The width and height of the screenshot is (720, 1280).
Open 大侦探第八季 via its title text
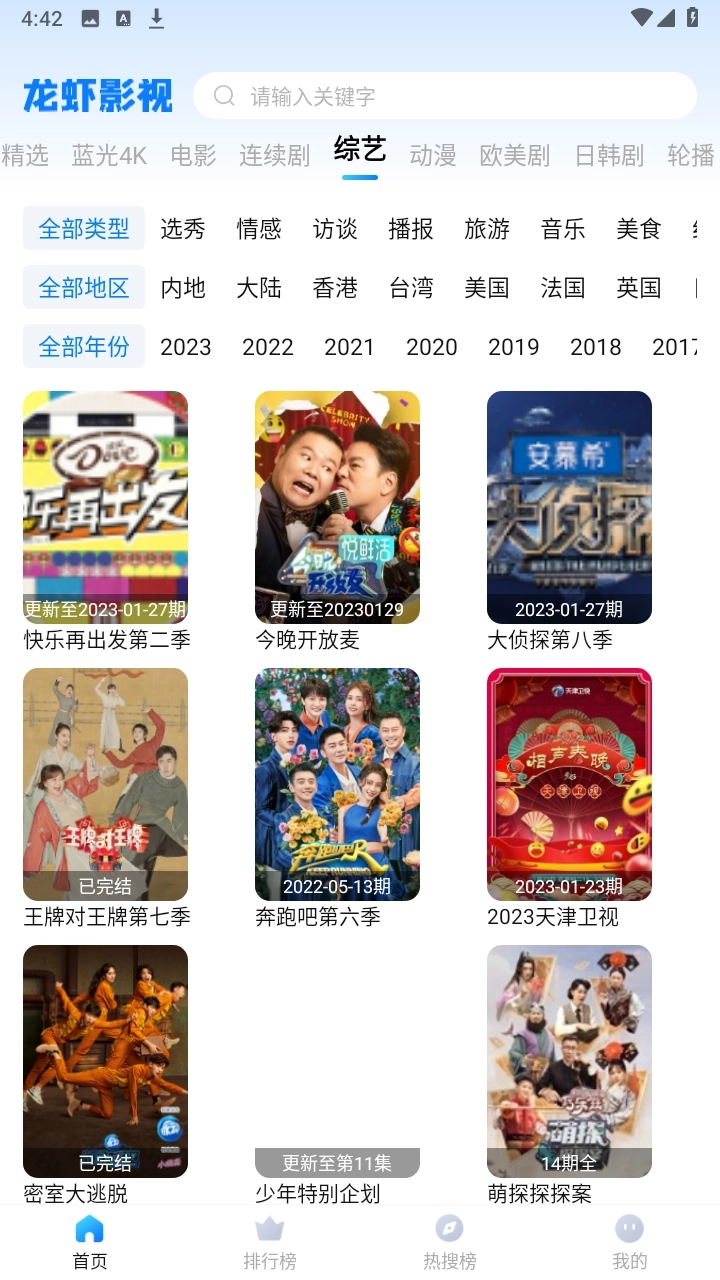[554, 639]
